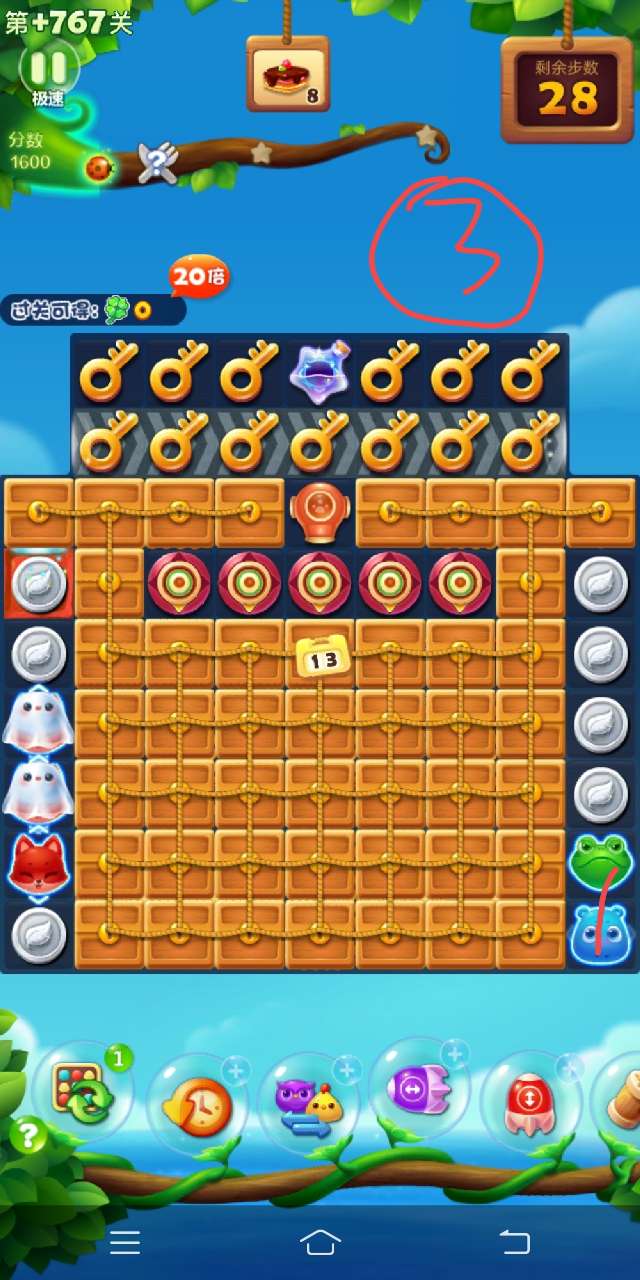Viewport: 640px width, 1280px height.
Task: Tap the blue hippo piece
Action: [x=600, y=934]
